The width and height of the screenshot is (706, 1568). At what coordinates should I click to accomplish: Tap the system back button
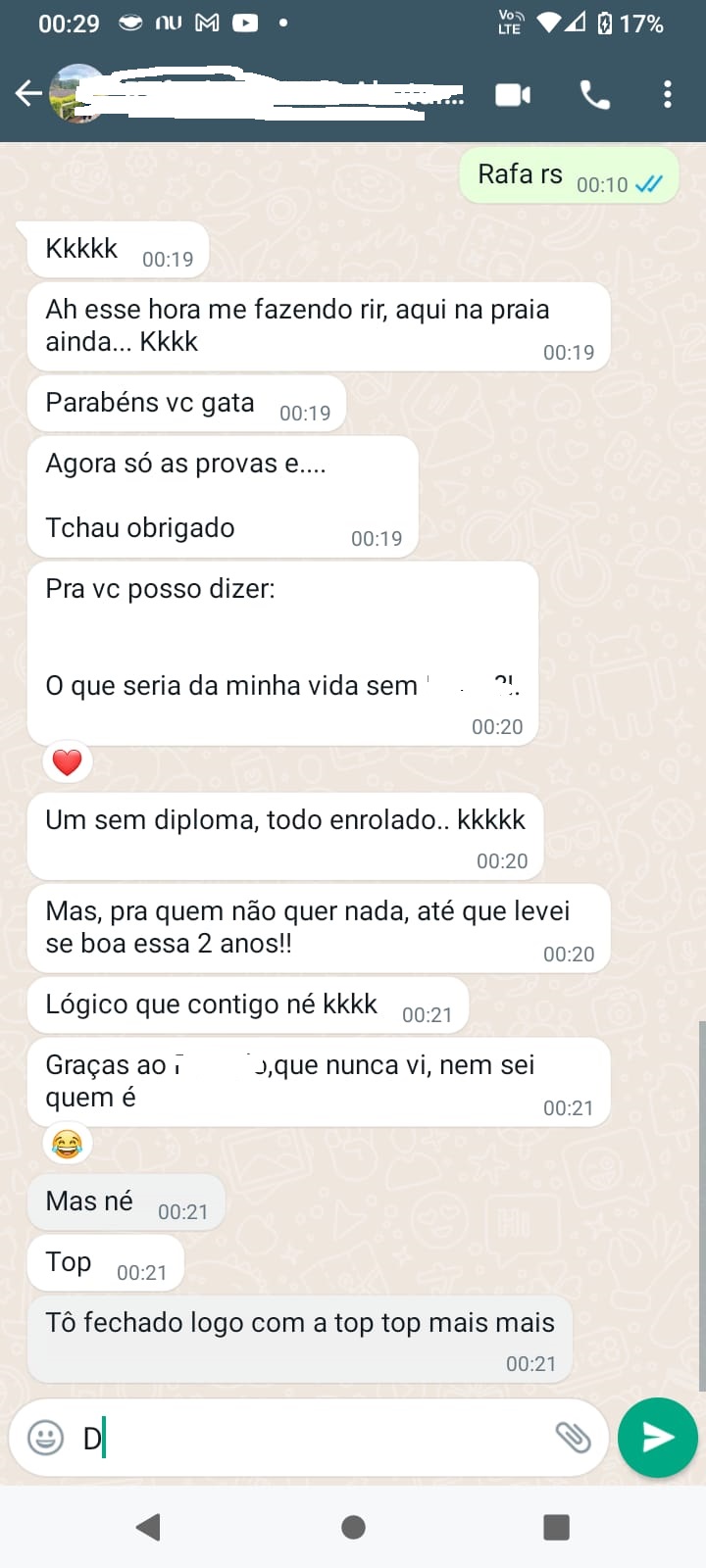[x=148, y=1527]
